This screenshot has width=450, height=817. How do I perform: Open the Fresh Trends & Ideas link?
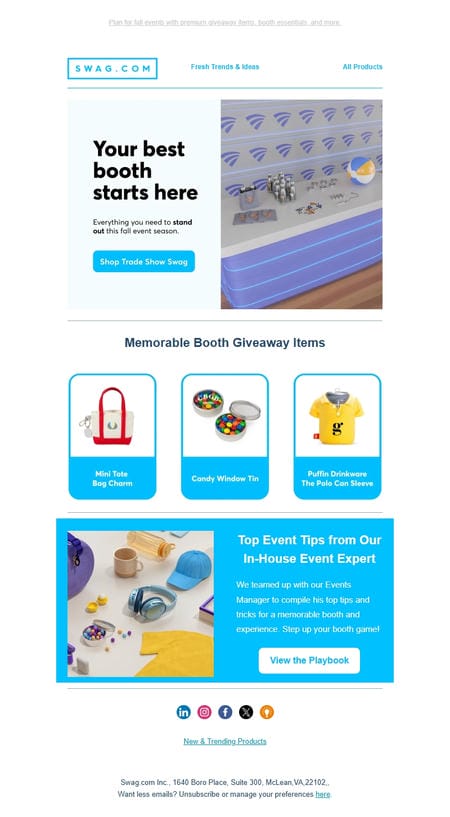click(224, 67)
